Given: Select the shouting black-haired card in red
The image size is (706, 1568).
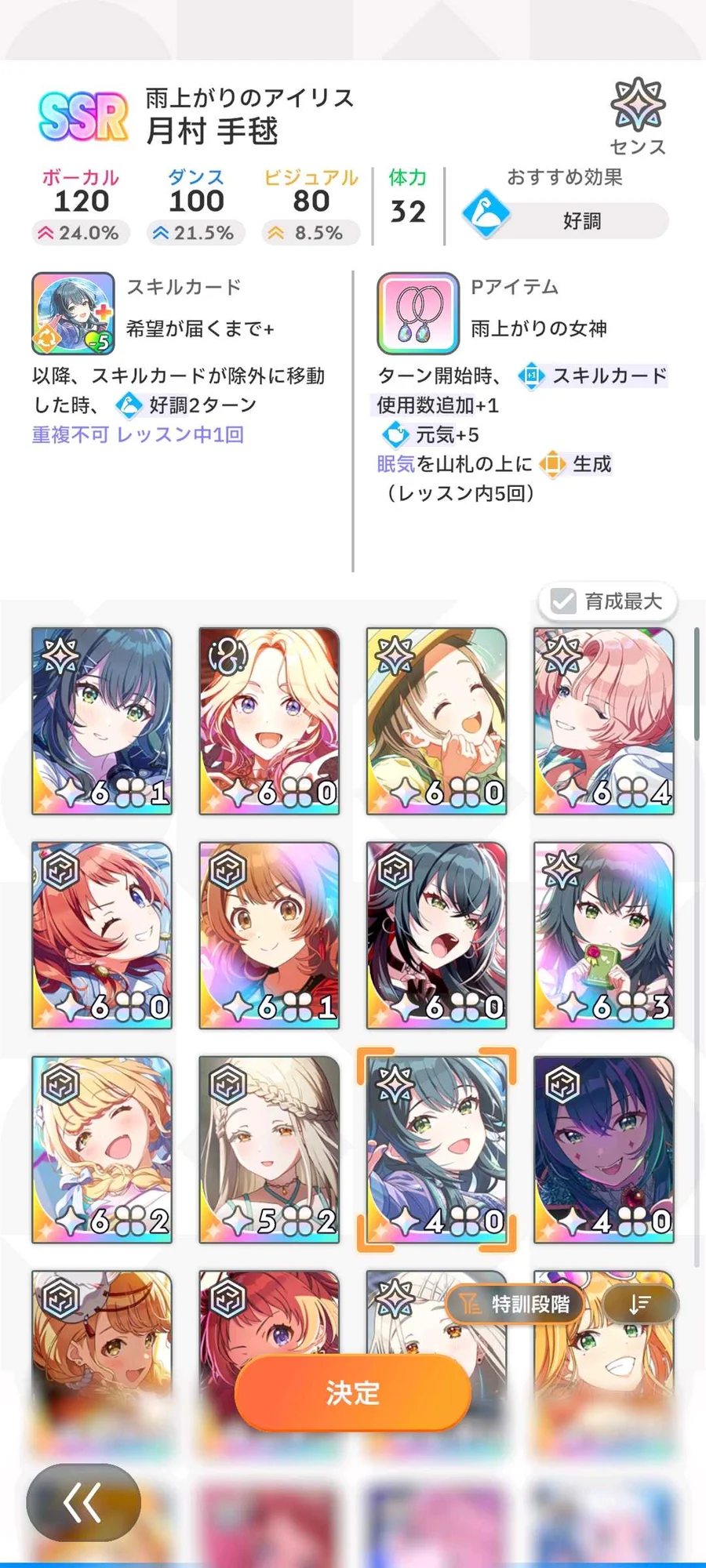Looking at the screenshot, I should click(436, 935).
